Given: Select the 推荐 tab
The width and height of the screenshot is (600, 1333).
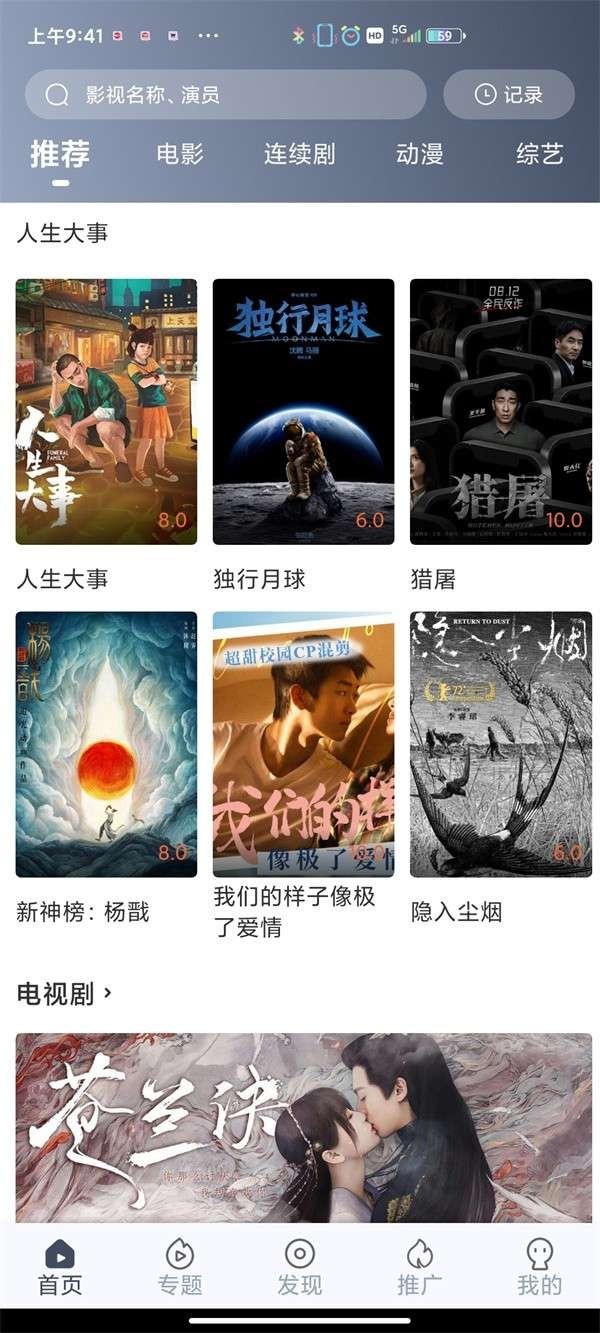Looking at the screenshot, I should pos(60,154).
